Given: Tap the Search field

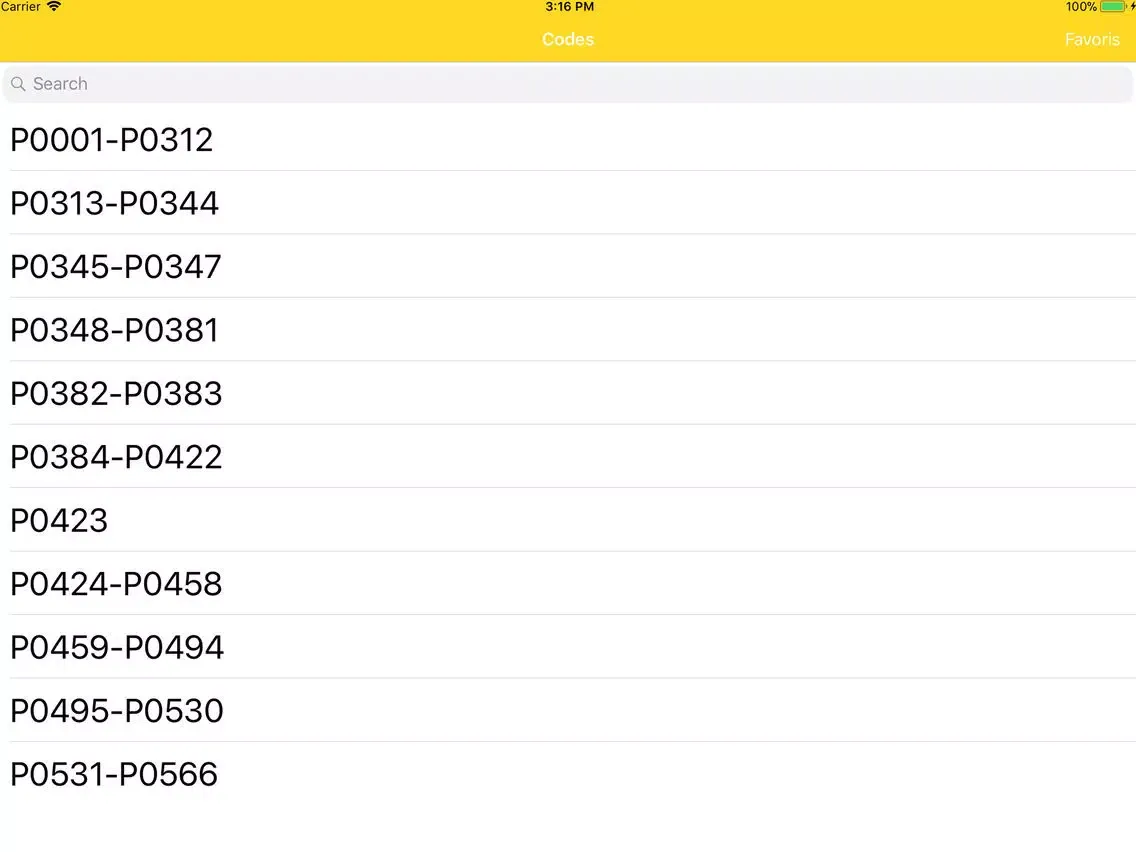Looking at the screenshot, I should pos(567,84).
